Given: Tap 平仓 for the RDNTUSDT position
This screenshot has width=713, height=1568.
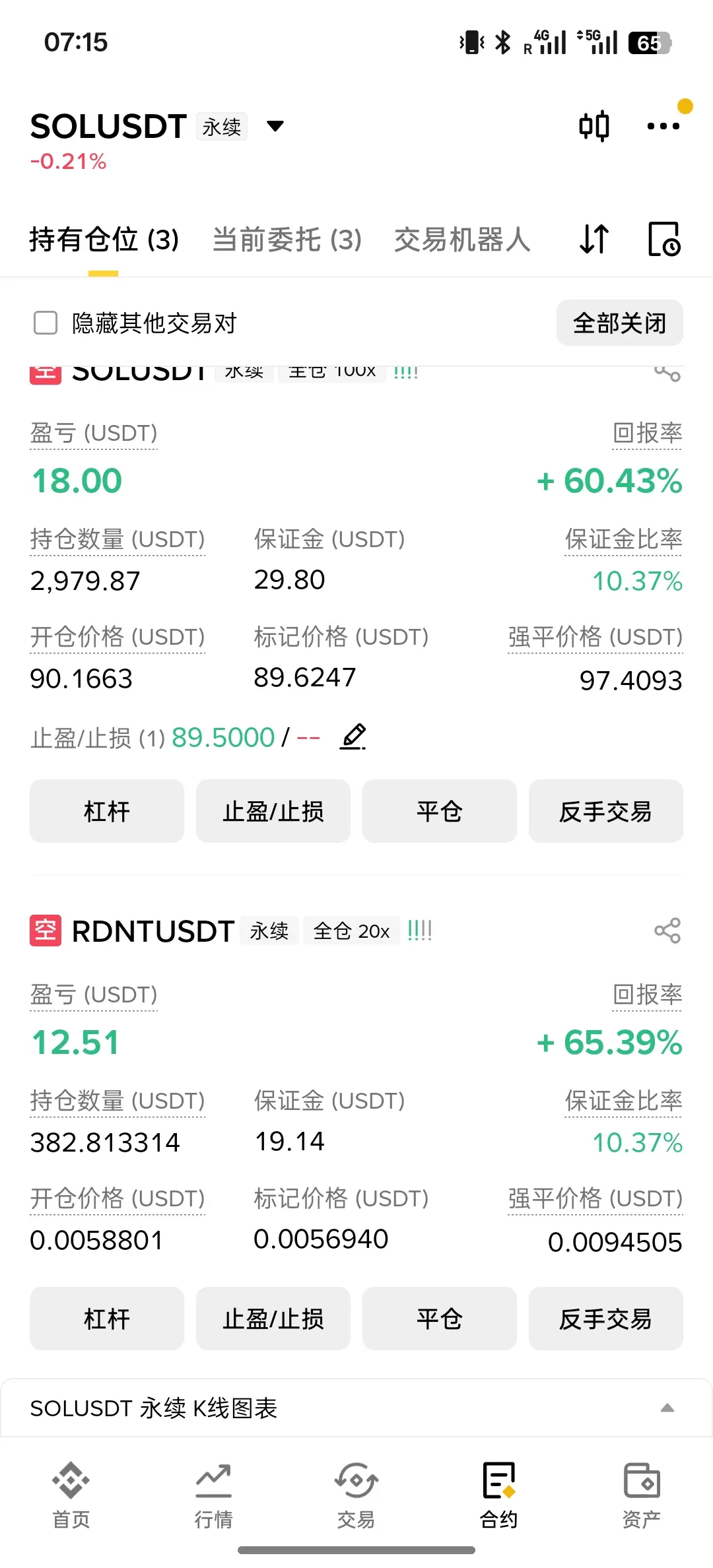Looking at the screenshot, I should 440,1319.
